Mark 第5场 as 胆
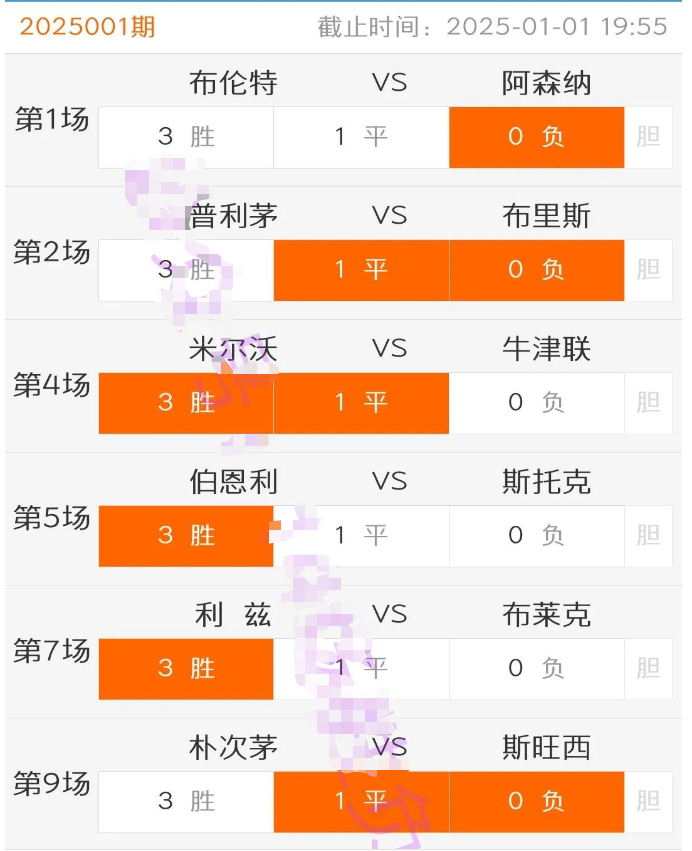692x851 pixels. tap(649, 536)
